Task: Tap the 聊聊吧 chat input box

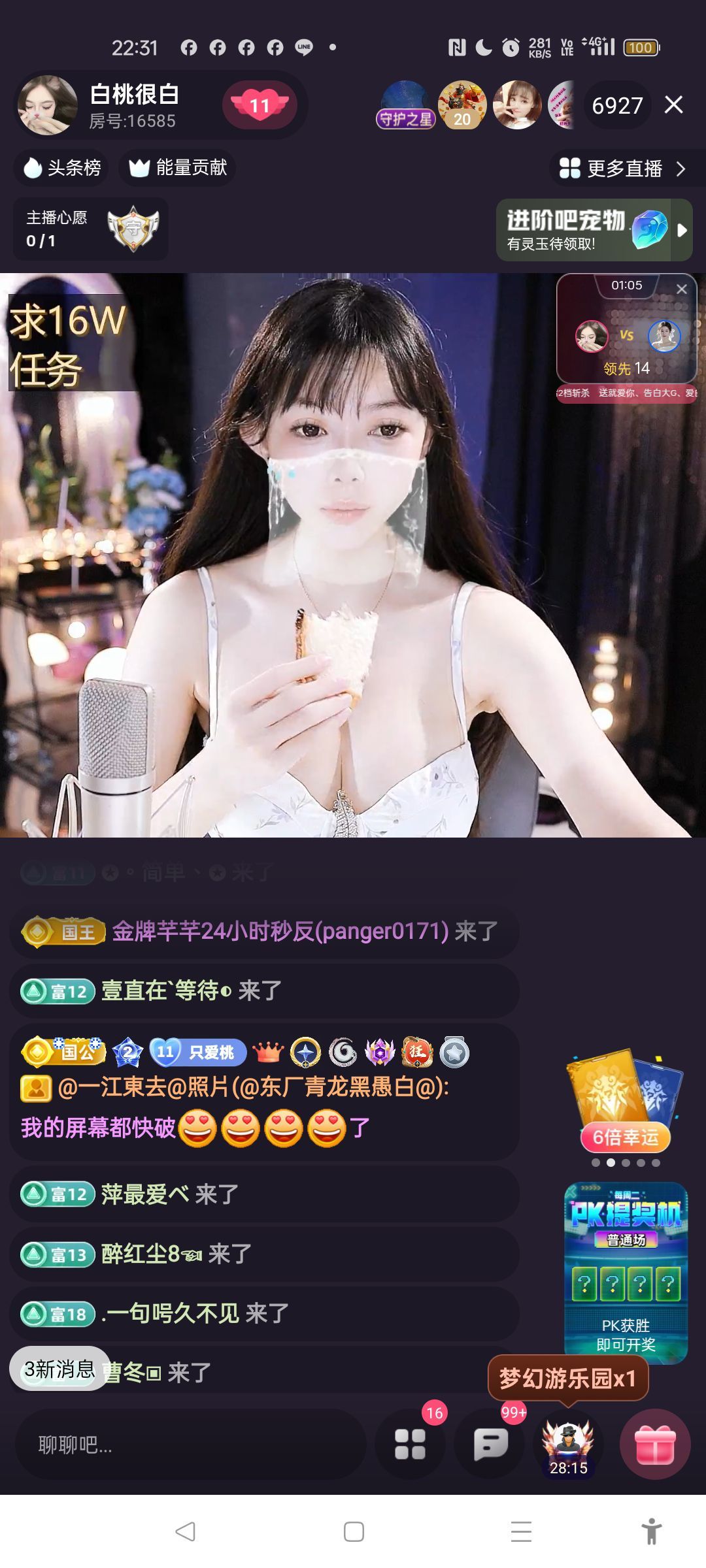Action: 190,1445
